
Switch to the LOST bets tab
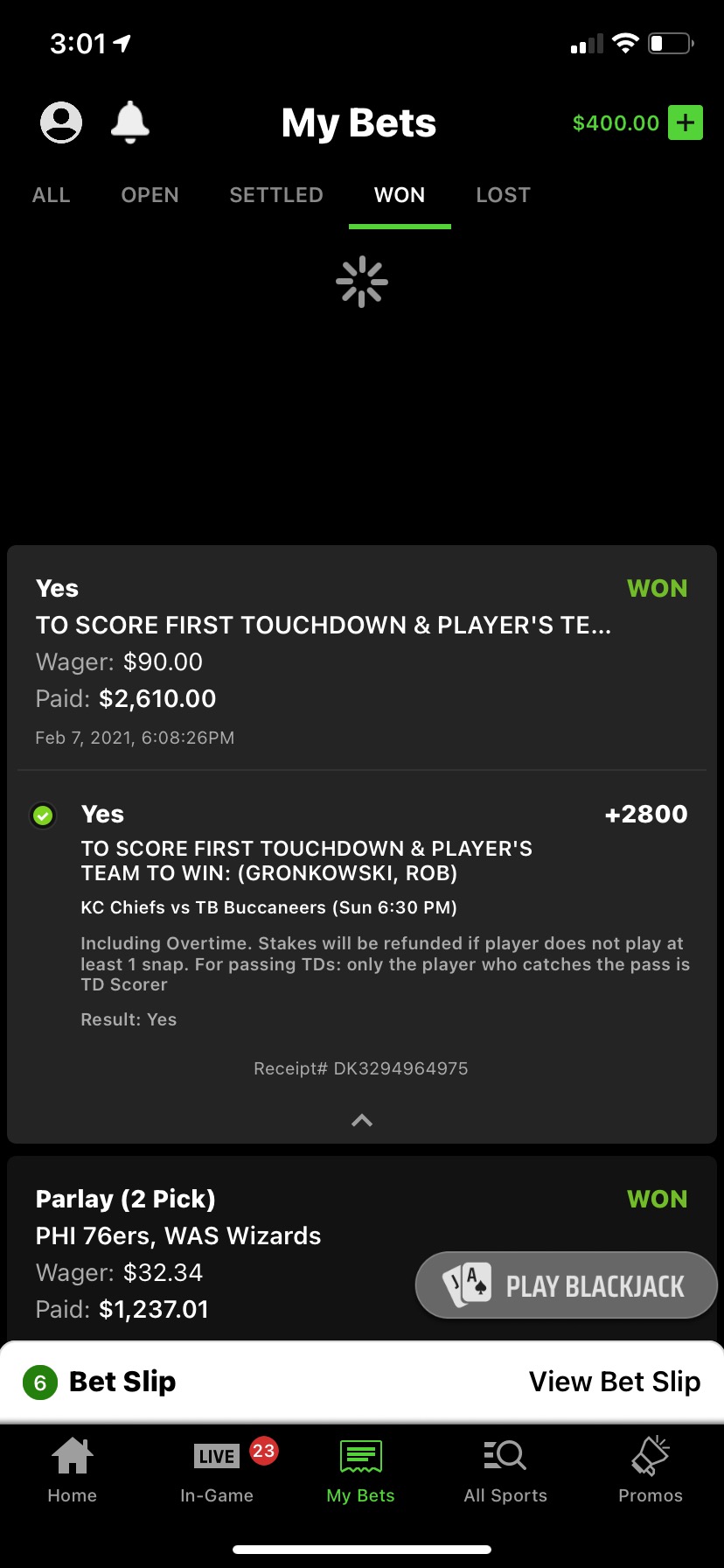click(503, 195)
